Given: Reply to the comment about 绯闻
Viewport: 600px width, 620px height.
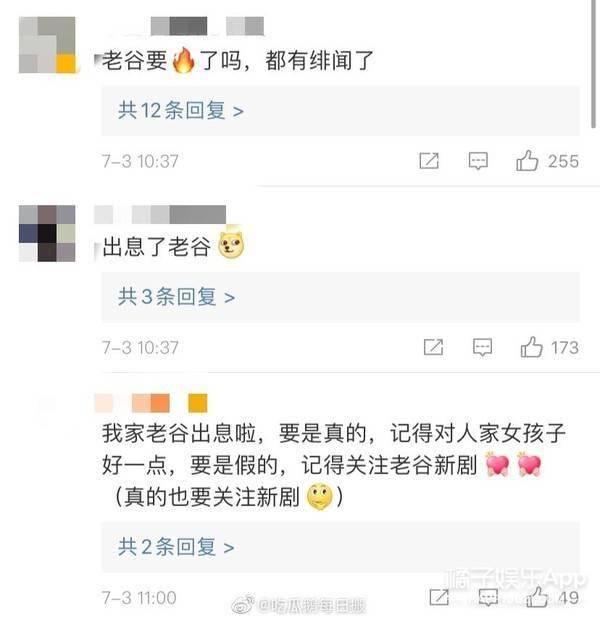Looking at the screenshot, I should [x=478, y=161].
